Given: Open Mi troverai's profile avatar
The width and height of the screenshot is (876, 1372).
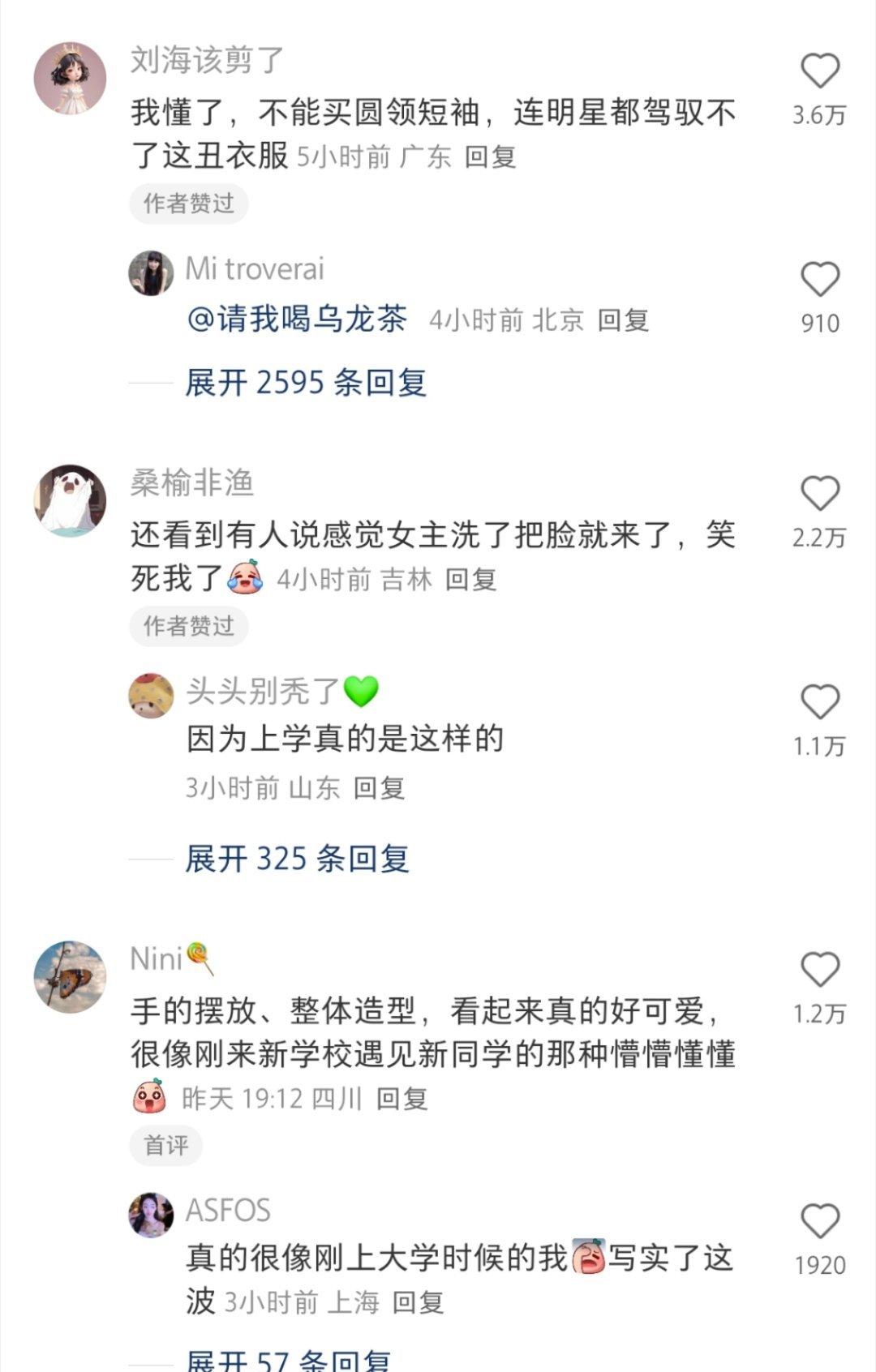Looking at the screenshot, I should (151, 273).
